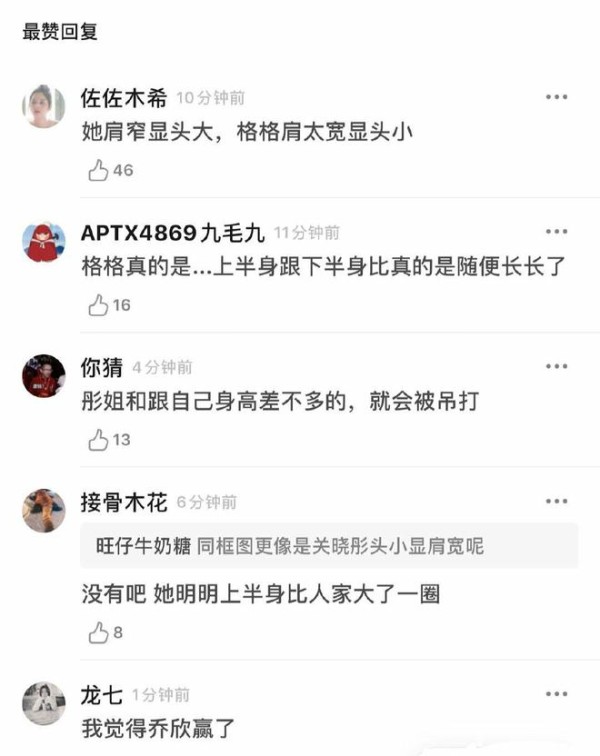Open 龙七's profile avatar
Image resolution: width=600 pixels, height=756 pixels.
pos(44,702)
